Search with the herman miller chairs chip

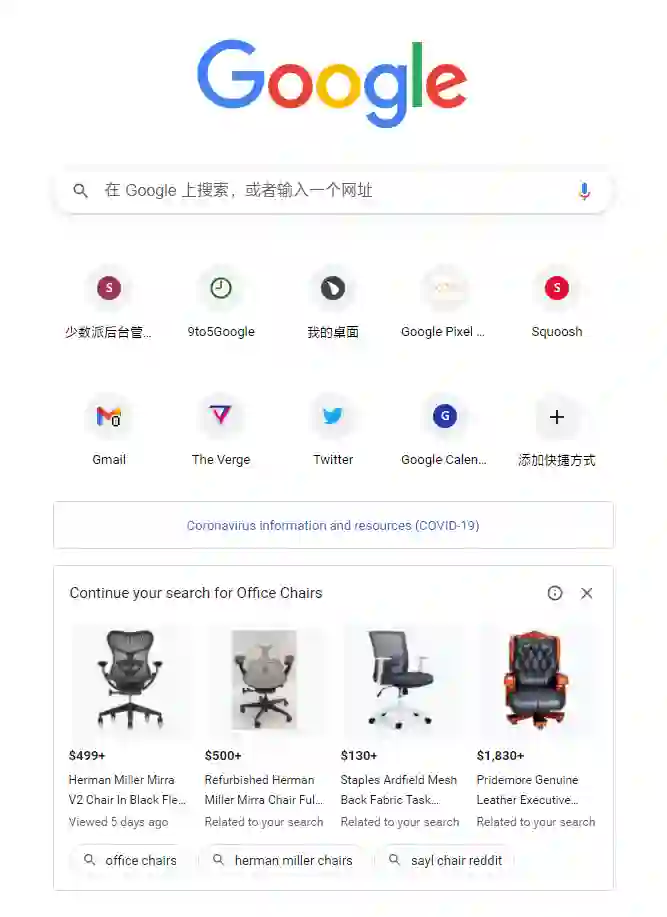click(x=283, y=860)
